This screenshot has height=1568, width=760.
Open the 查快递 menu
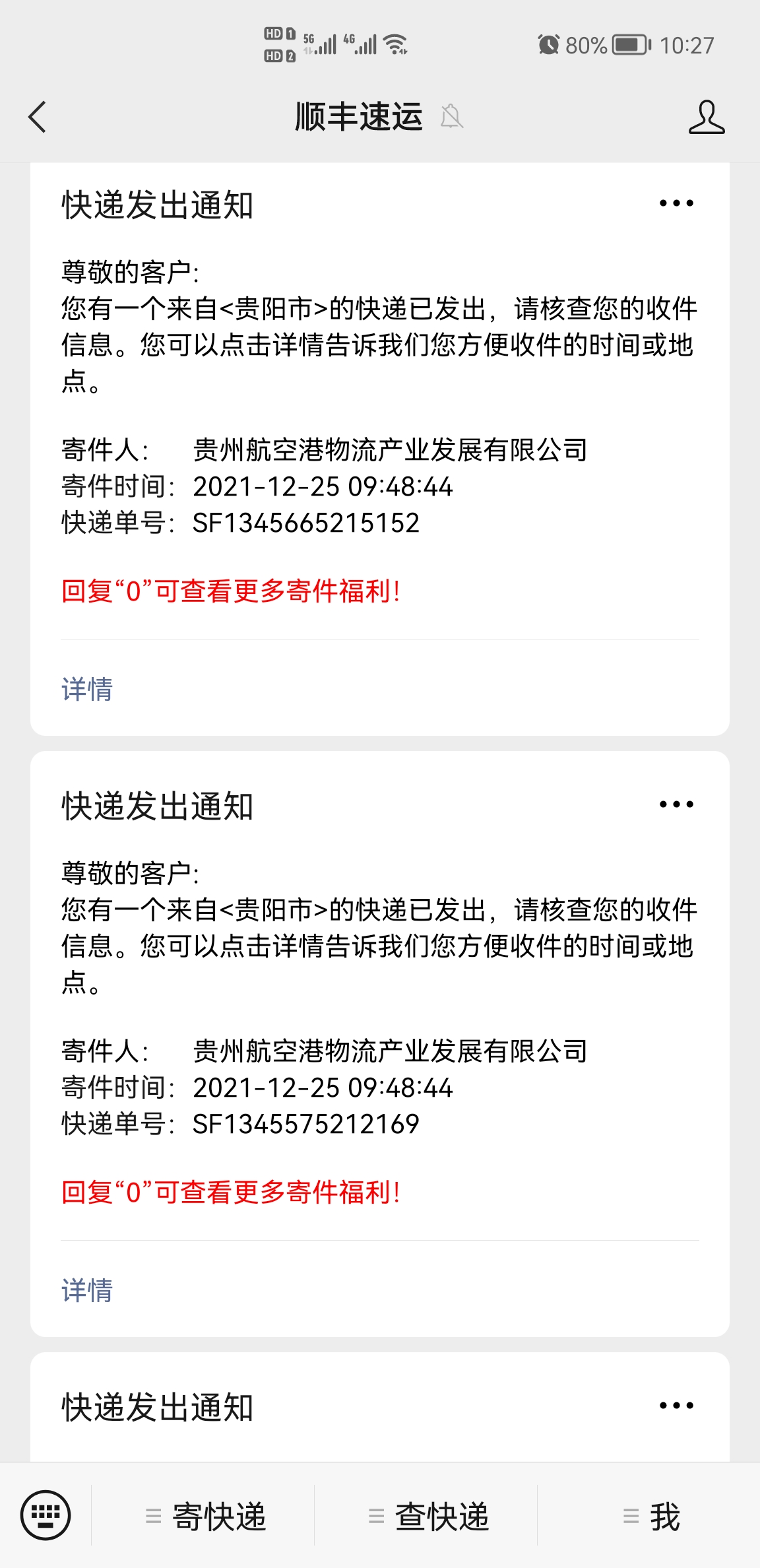[x=429, y=1517]
